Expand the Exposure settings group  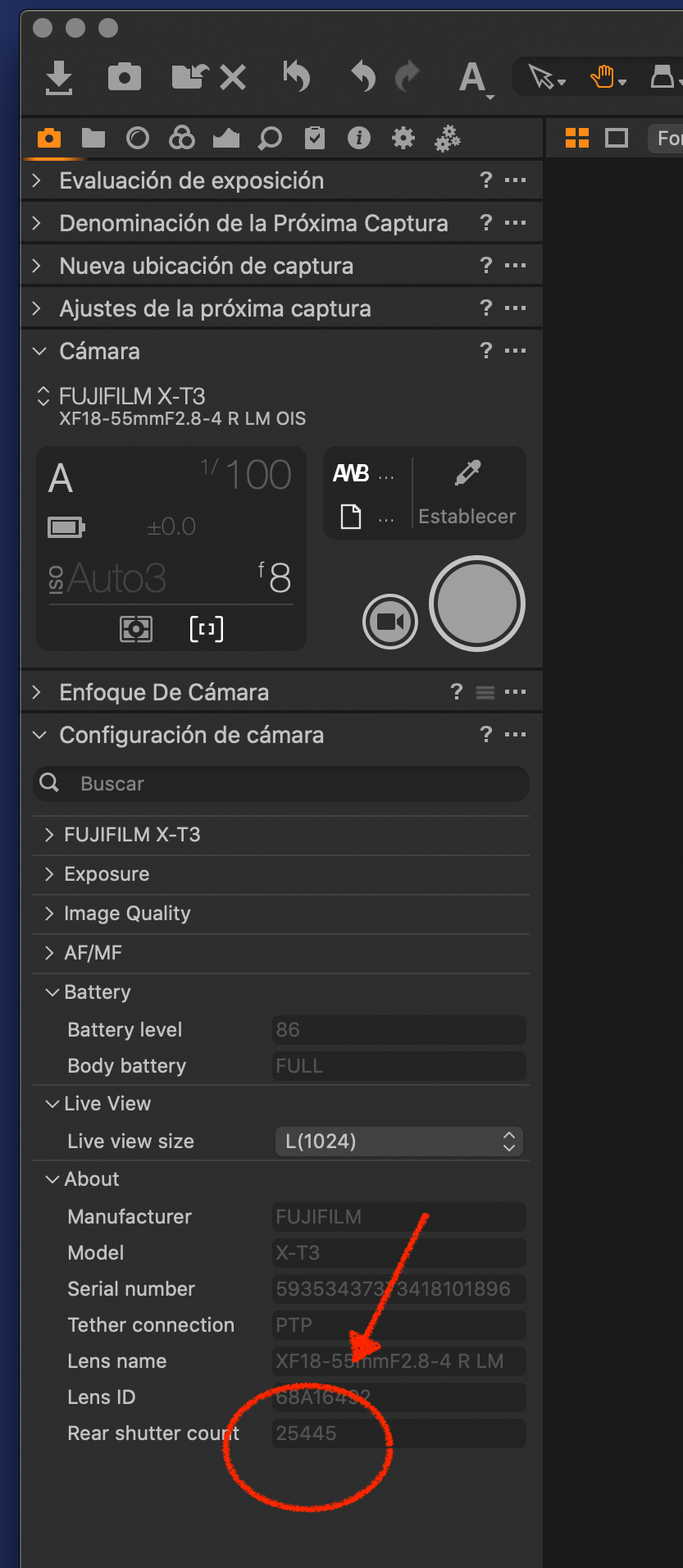coord(281,874)
